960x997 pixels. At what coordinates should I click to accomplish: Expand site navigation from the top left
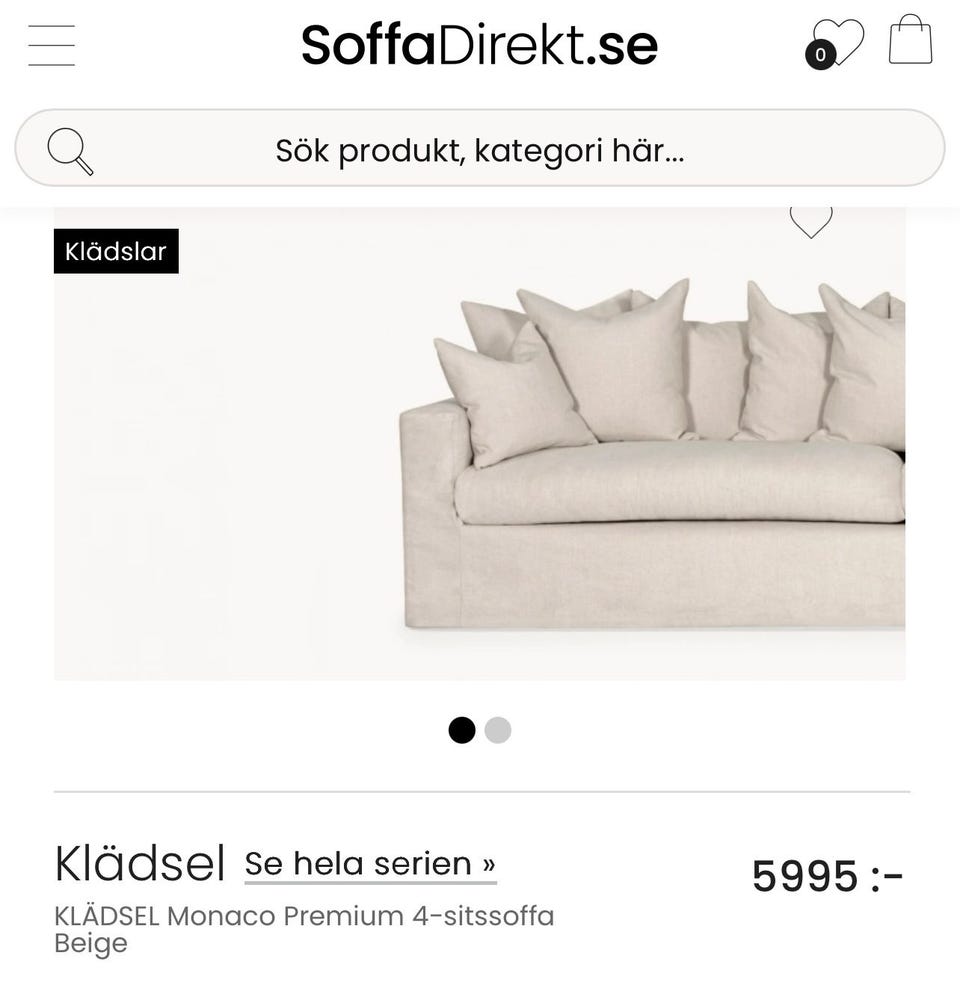click(x=50, y=45)
